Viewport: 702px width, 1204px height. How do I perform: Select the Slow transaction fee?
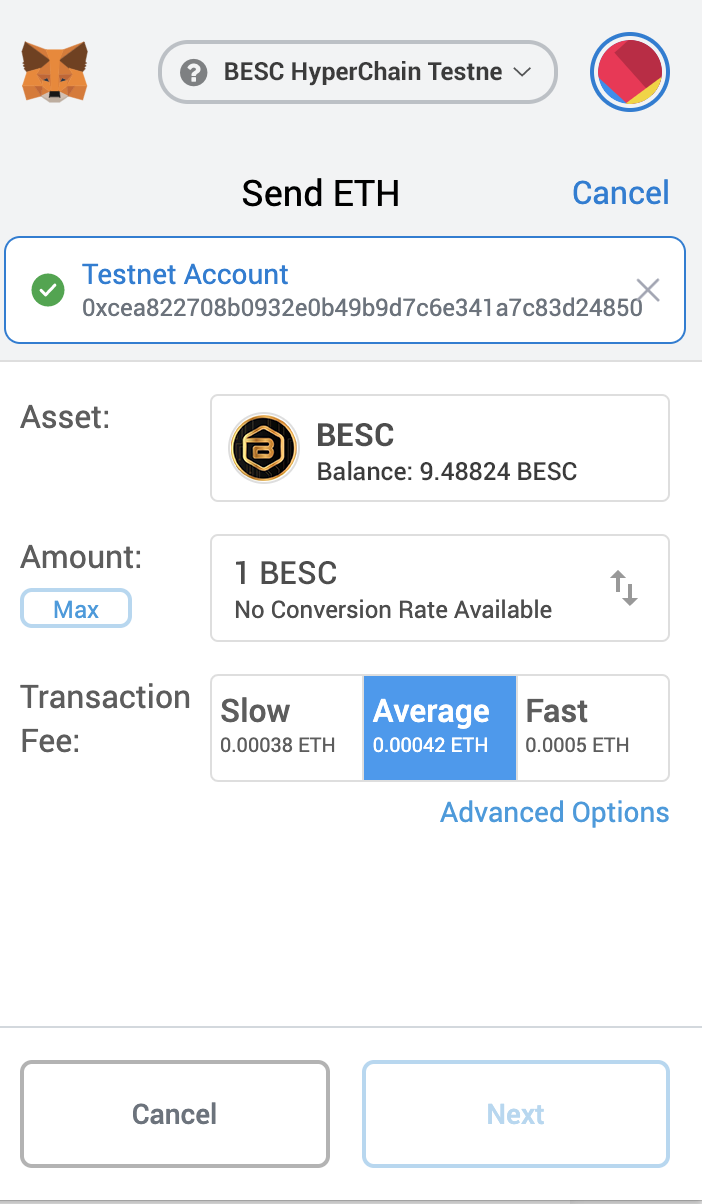pos(286,727)
